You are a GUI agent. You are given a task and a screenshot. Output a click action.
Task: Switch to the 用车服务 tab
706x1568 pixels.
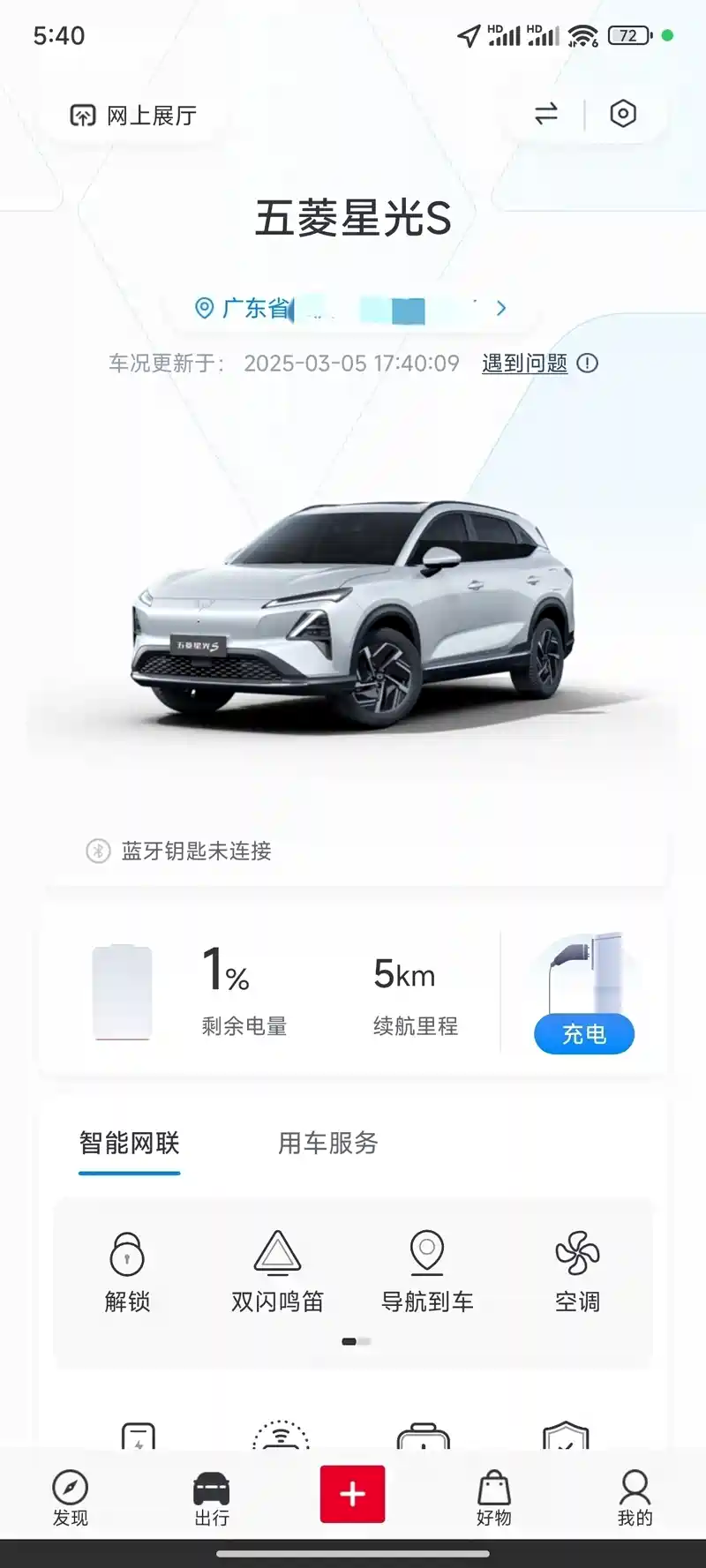tap(327, 1144)
